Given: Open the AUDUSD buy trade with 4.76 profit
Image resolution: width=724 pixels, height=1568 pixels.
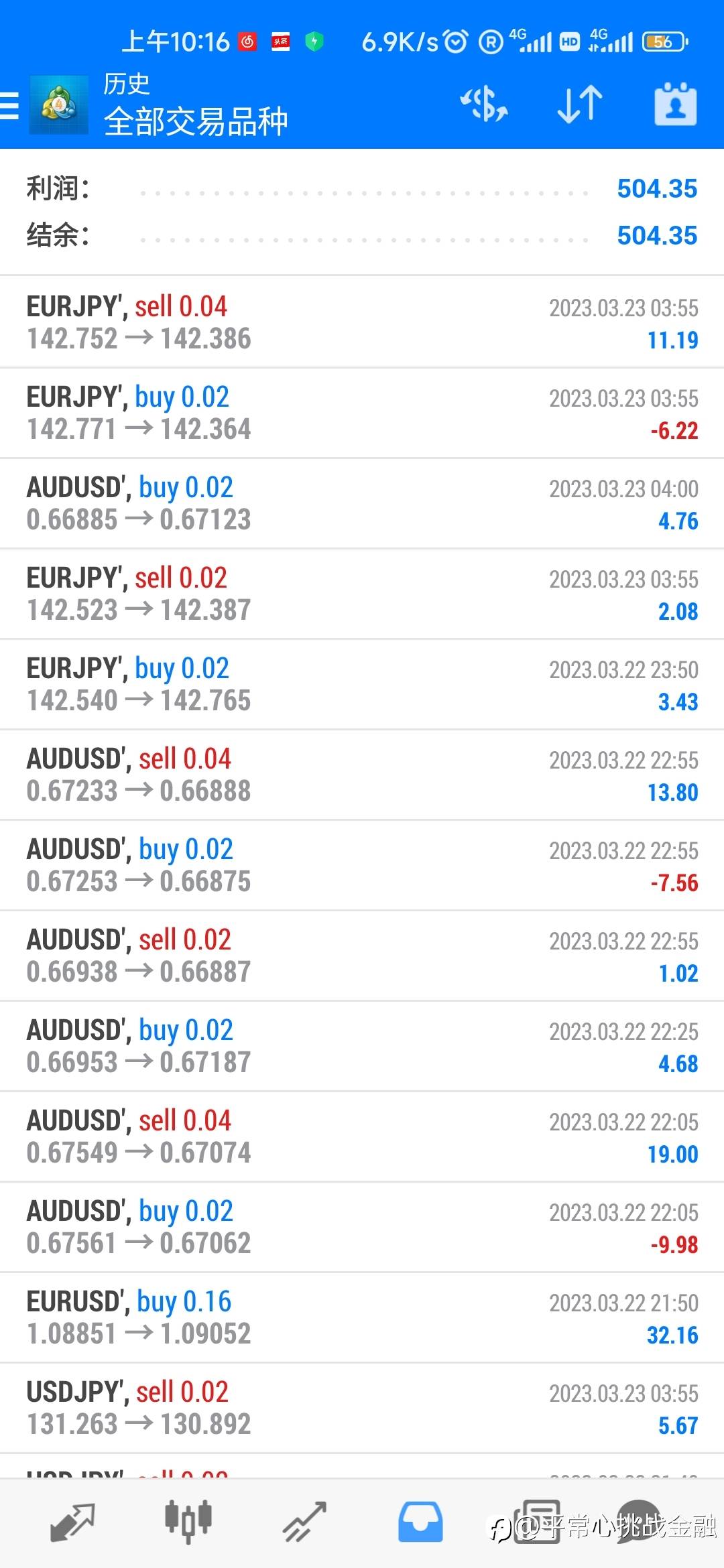Looking at the screenshot, I should pyautogui.click(x=362, y=503).
